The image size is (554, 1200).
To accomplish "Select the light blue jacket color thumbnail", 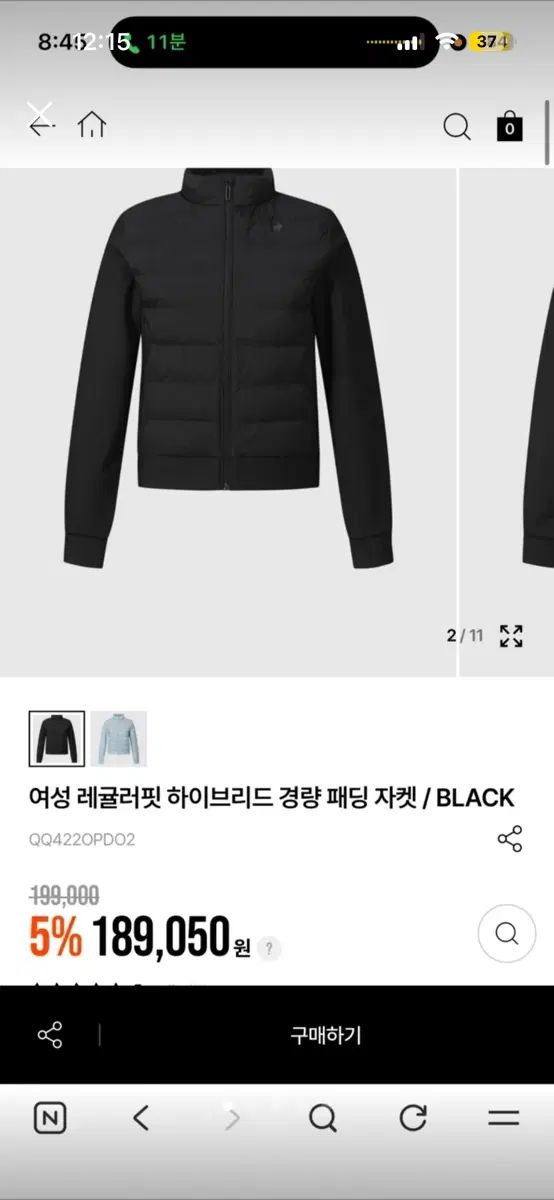I will [x=119, y=738].
